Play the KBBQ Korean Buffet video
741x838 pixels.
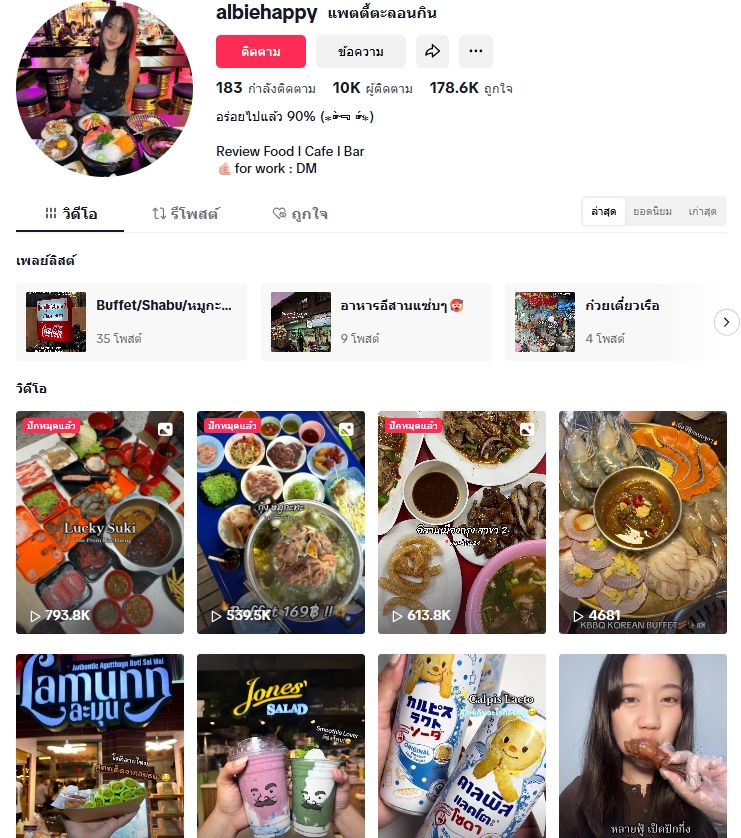click(x=642, y=522)
